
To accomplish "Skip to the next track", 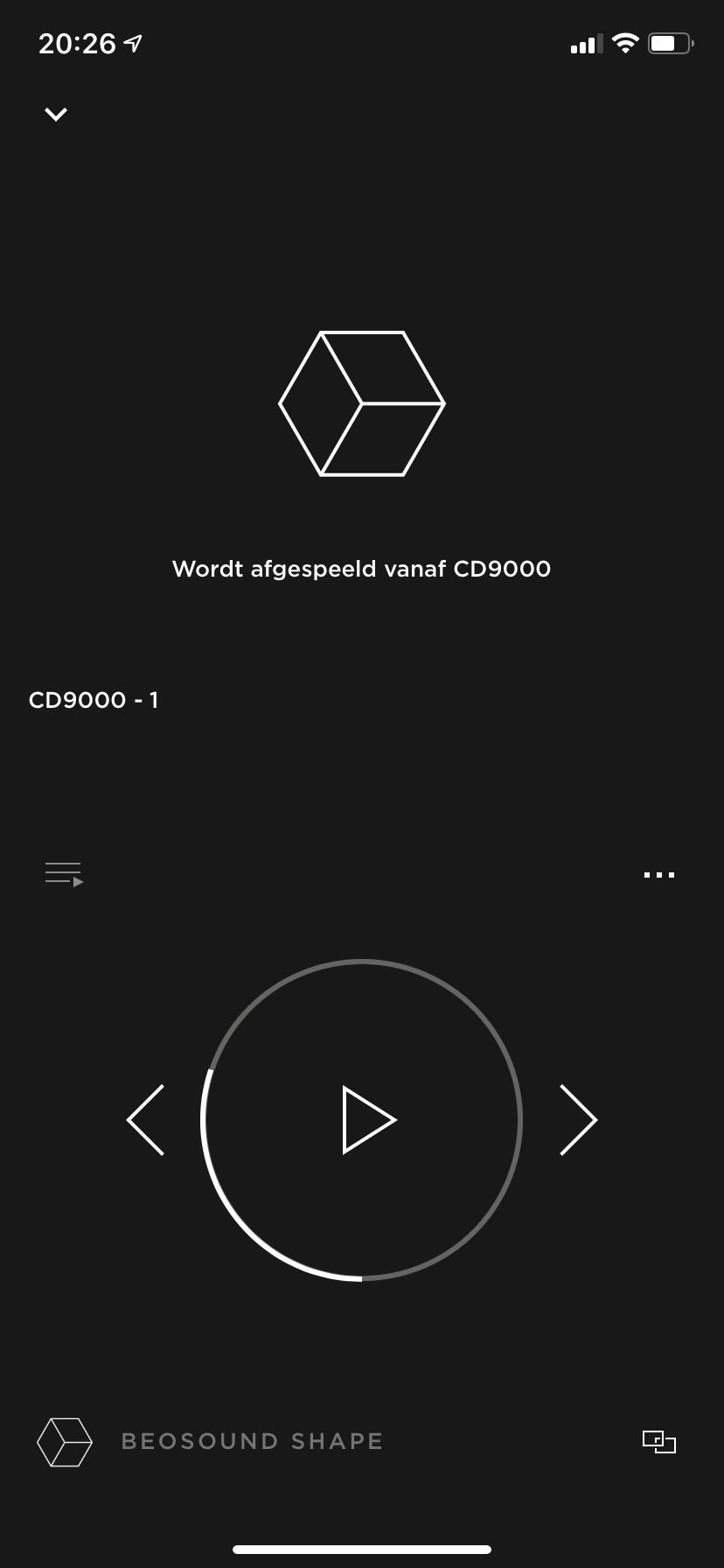I will (578, 1120).
